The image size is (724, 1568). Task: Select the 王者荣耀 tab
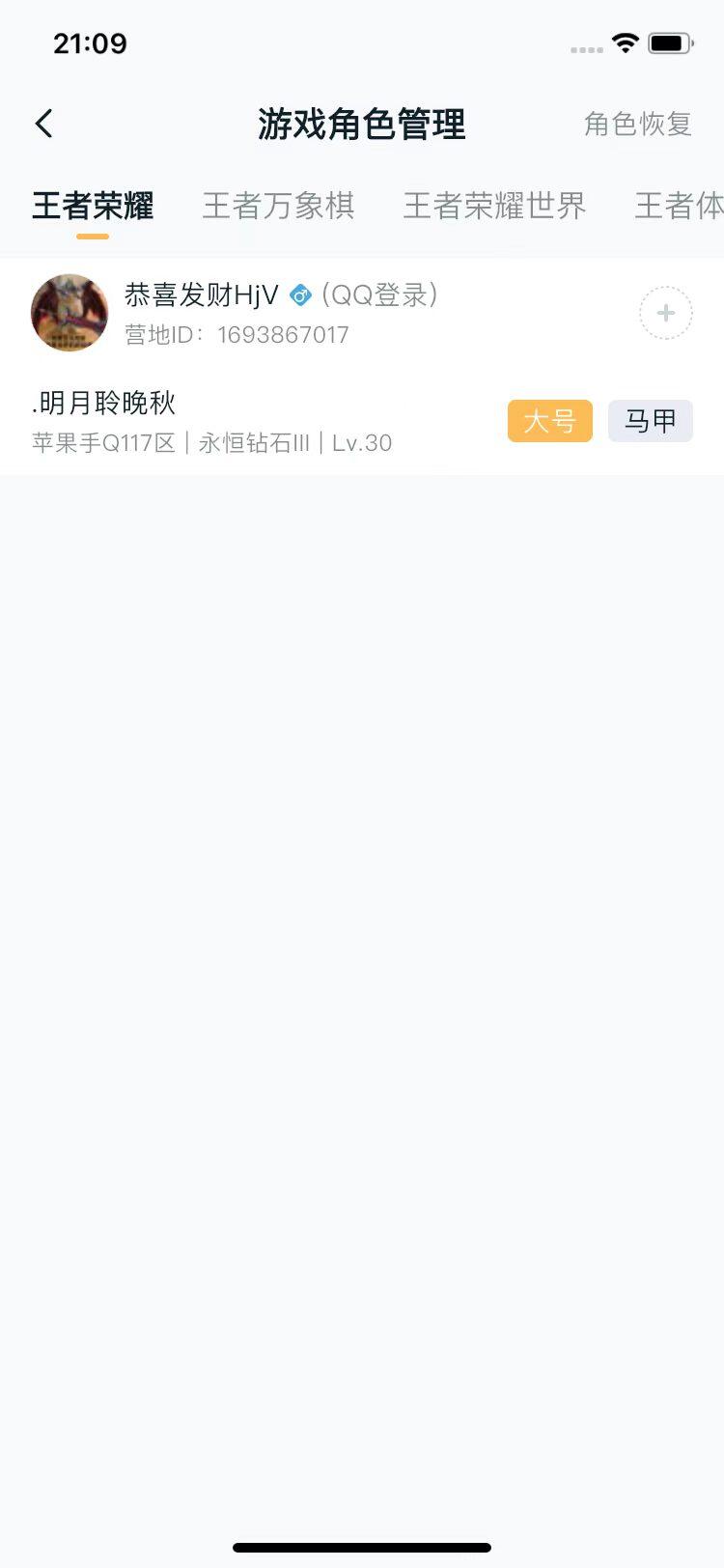coord(92,206)
